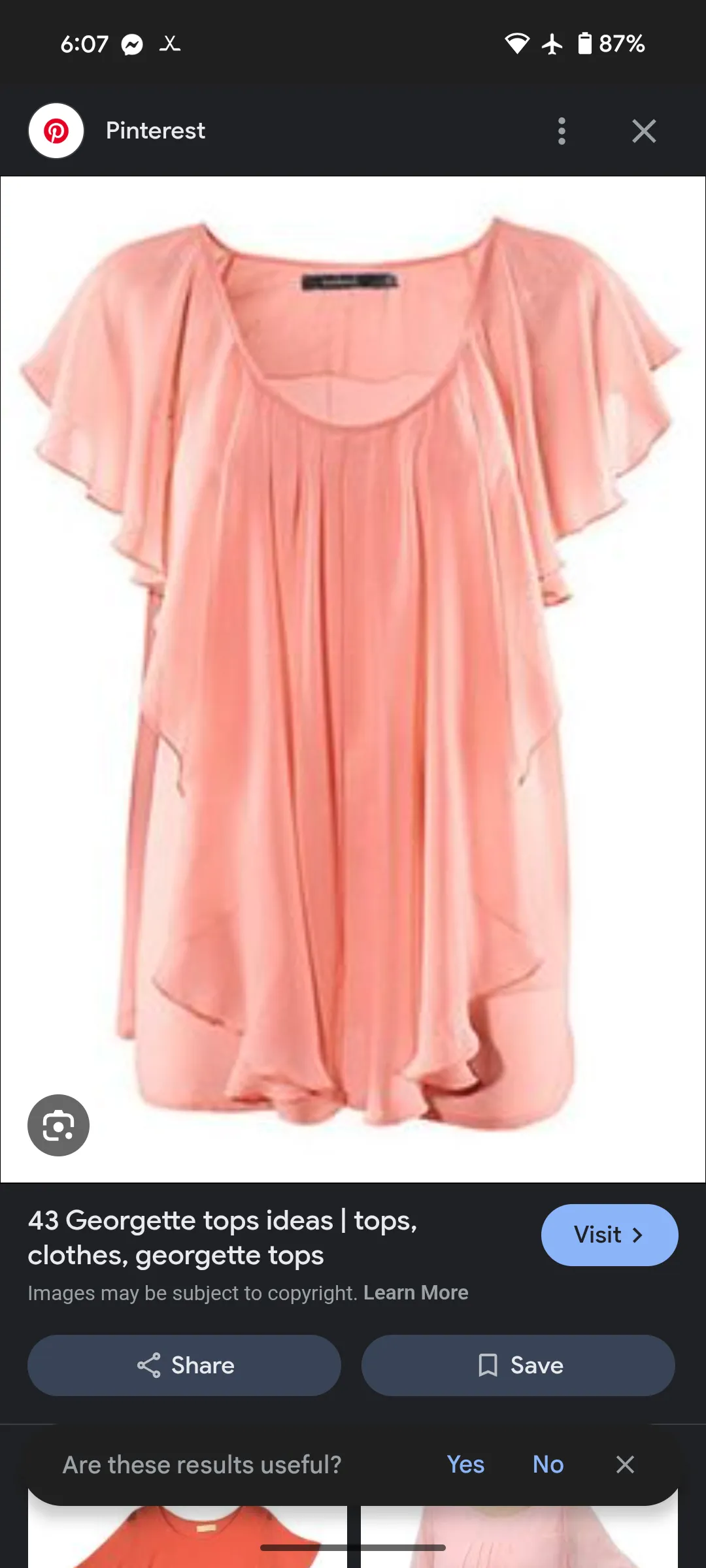
Task: Open the Pinterest source header
Action: coord(156,131)
